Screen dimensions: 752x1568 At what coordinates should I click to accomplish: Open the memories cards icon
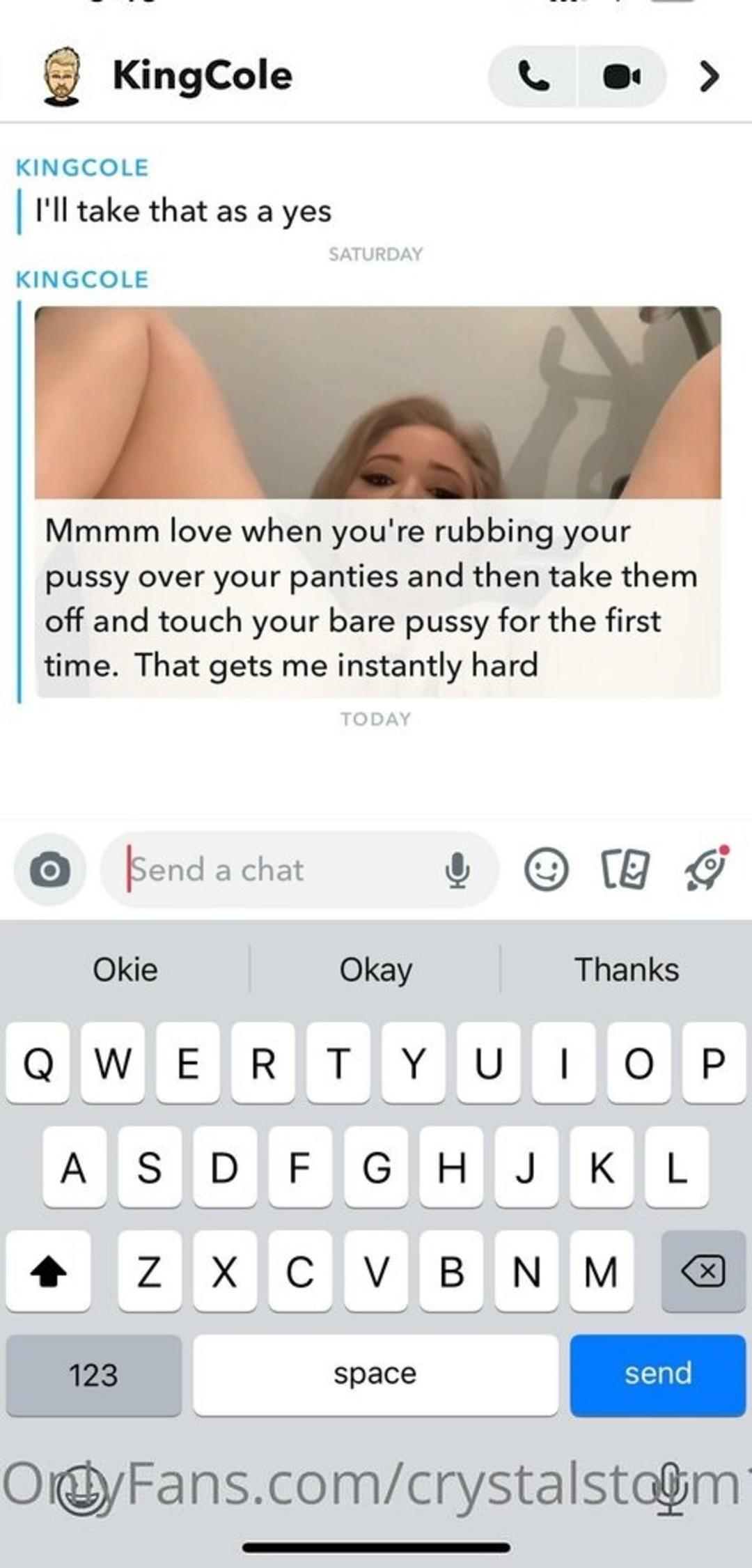click(x=625, y=870)
